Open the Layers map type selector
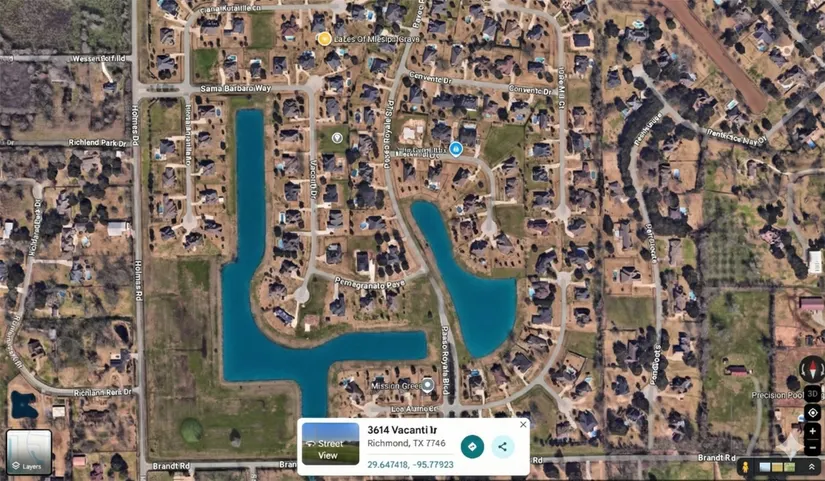The width and height of the screenshot is (825, 481). coord(28,452)
